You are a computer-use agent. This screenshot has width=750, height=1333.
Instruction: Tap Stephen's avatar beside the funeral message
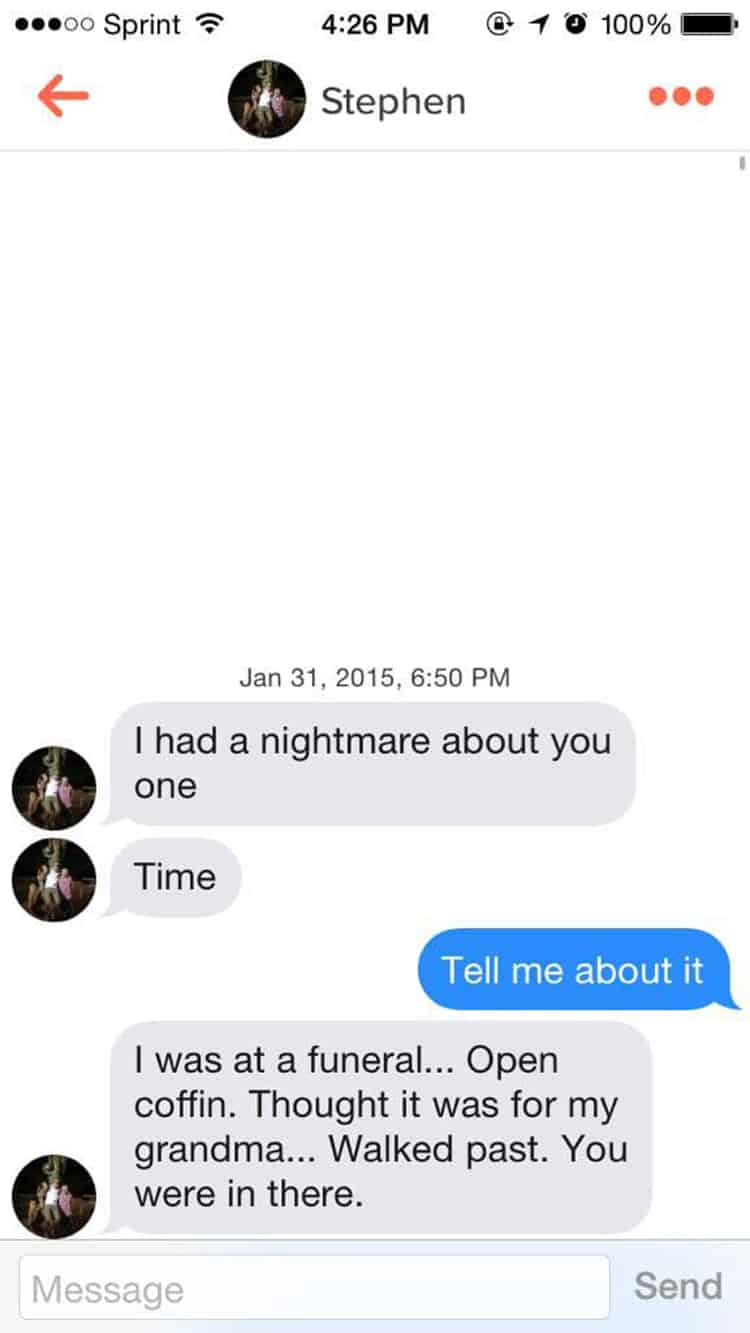(x=54, y=1196)
